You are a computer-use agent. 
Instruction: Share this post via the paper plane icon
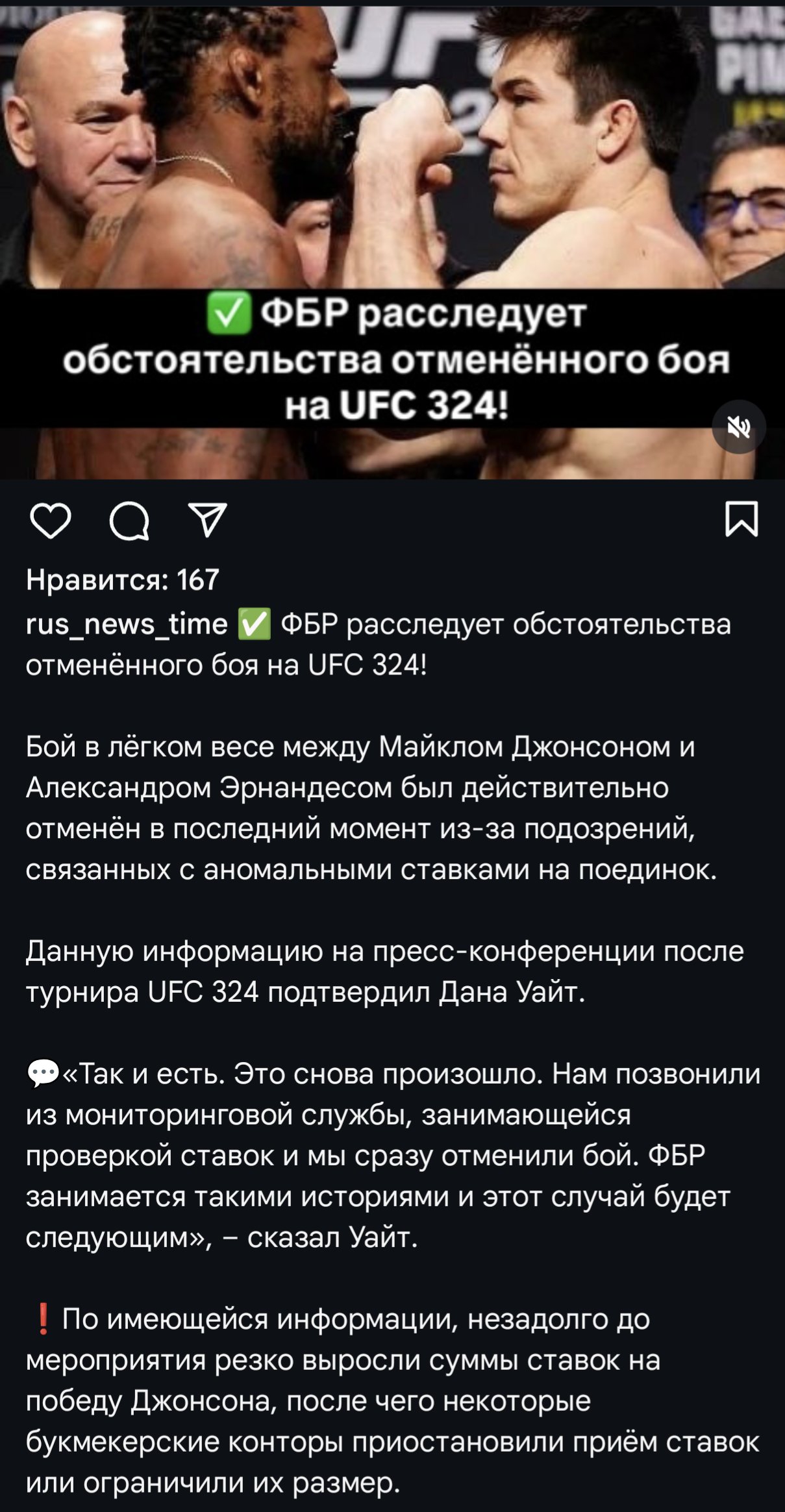[x=207, y=520]
